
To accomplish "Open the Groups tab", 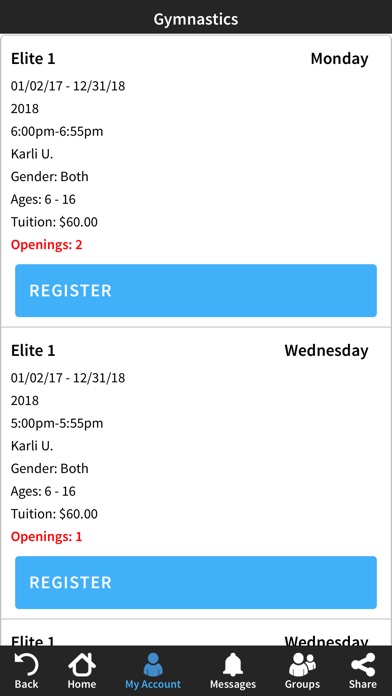I will click(302, 671).
